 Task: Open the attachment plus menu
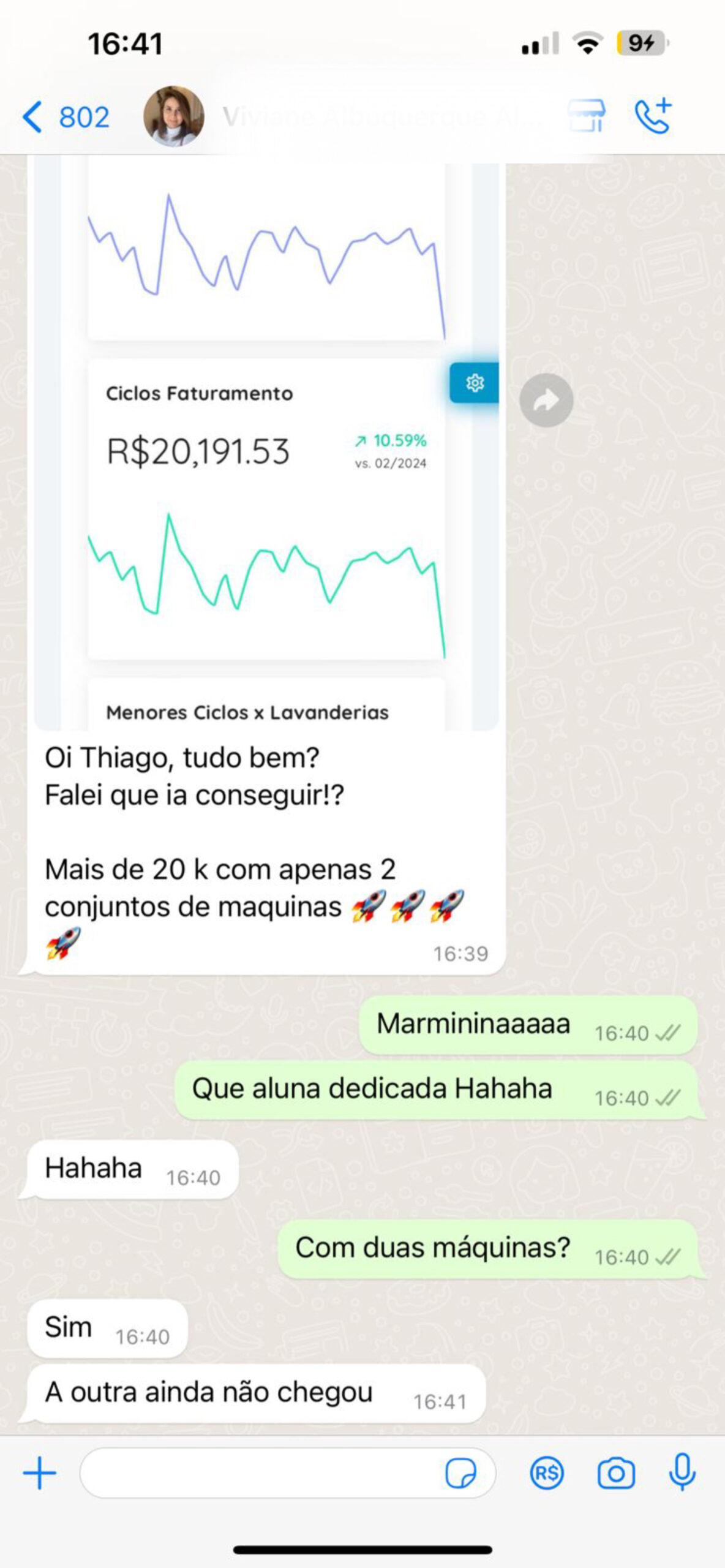point(40,1473)
